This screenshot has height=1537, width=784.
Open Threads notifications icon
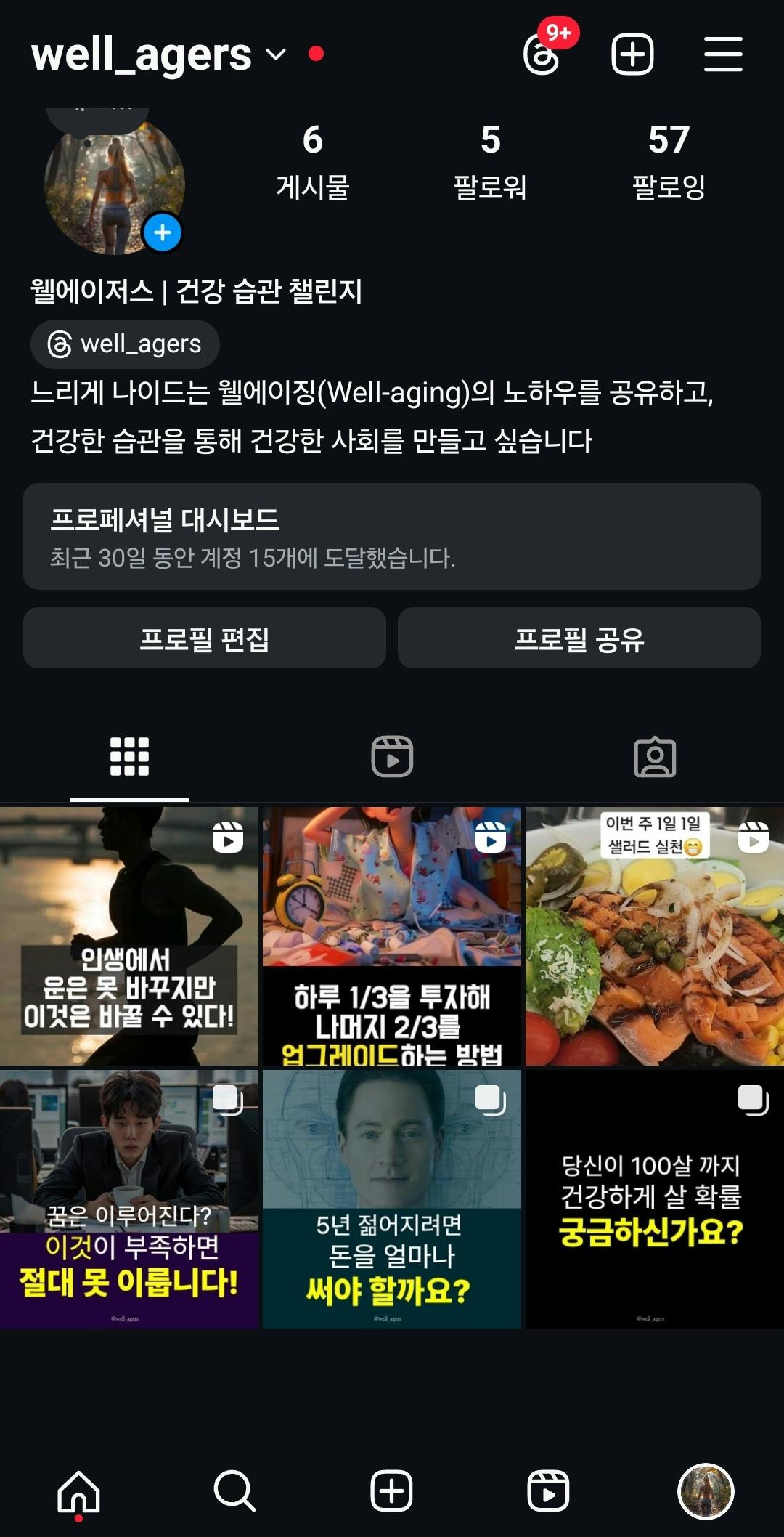coord(543,55)
